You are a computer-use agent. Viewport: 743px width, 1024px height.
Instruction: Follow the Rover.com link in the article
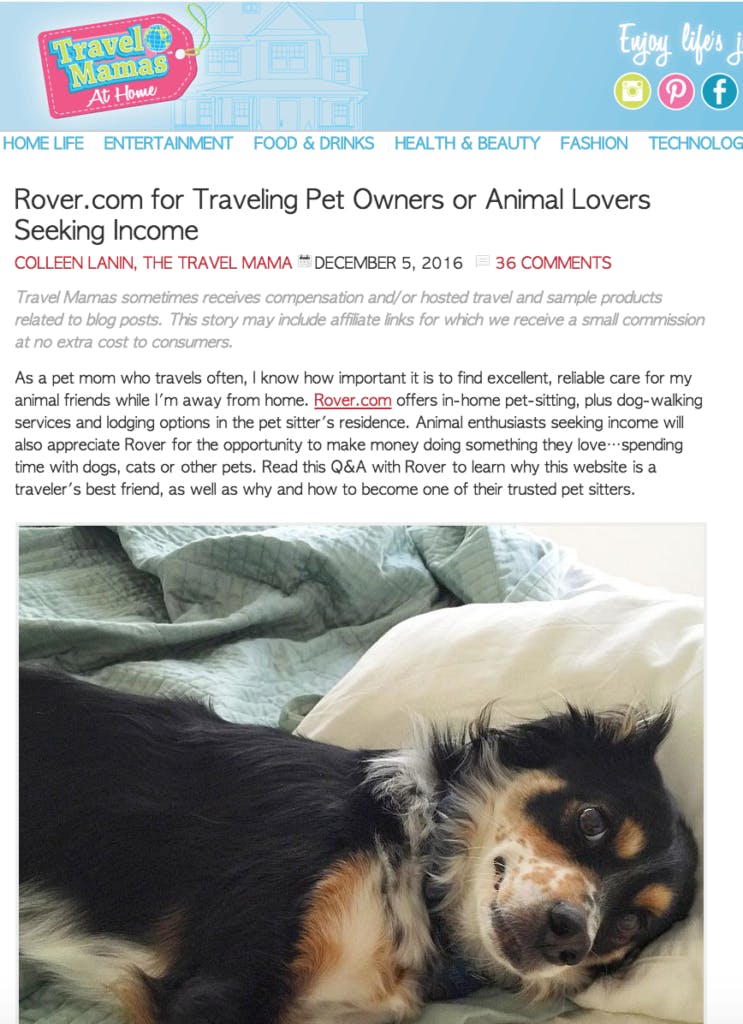pos(353,400)
